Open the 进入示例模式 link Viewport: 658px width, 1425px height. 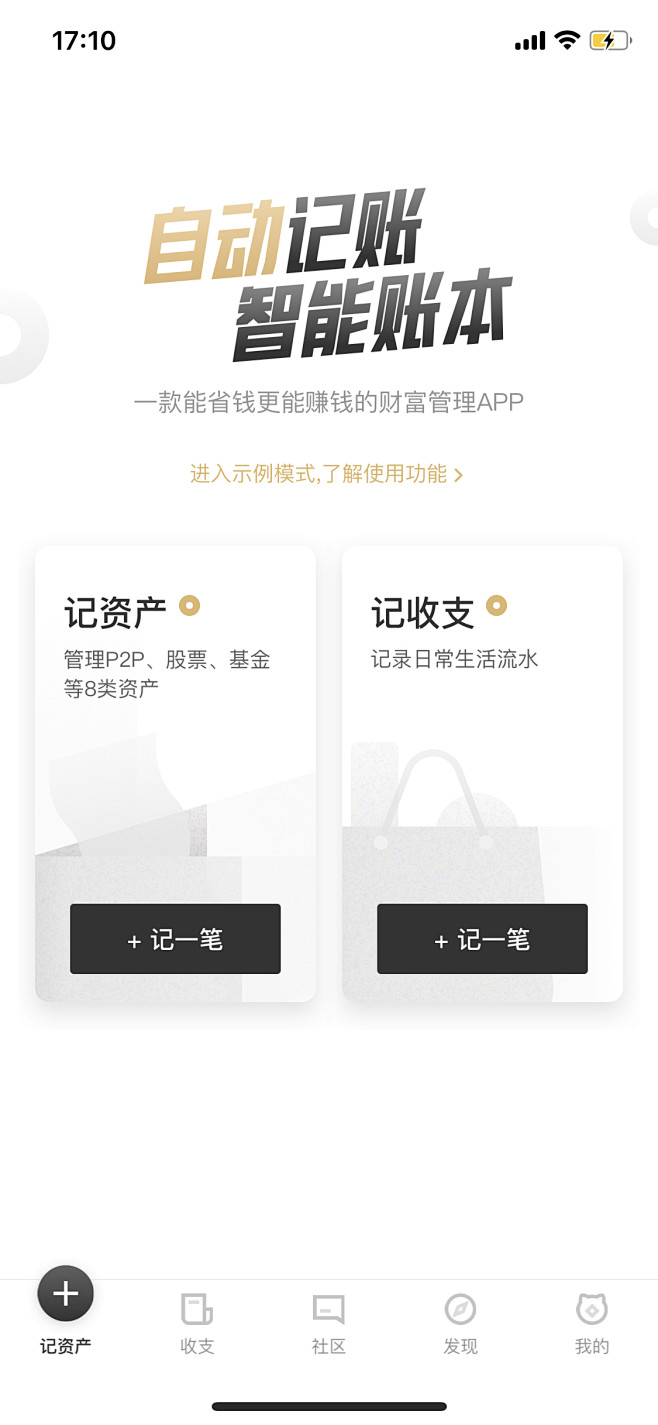(326, 474)
